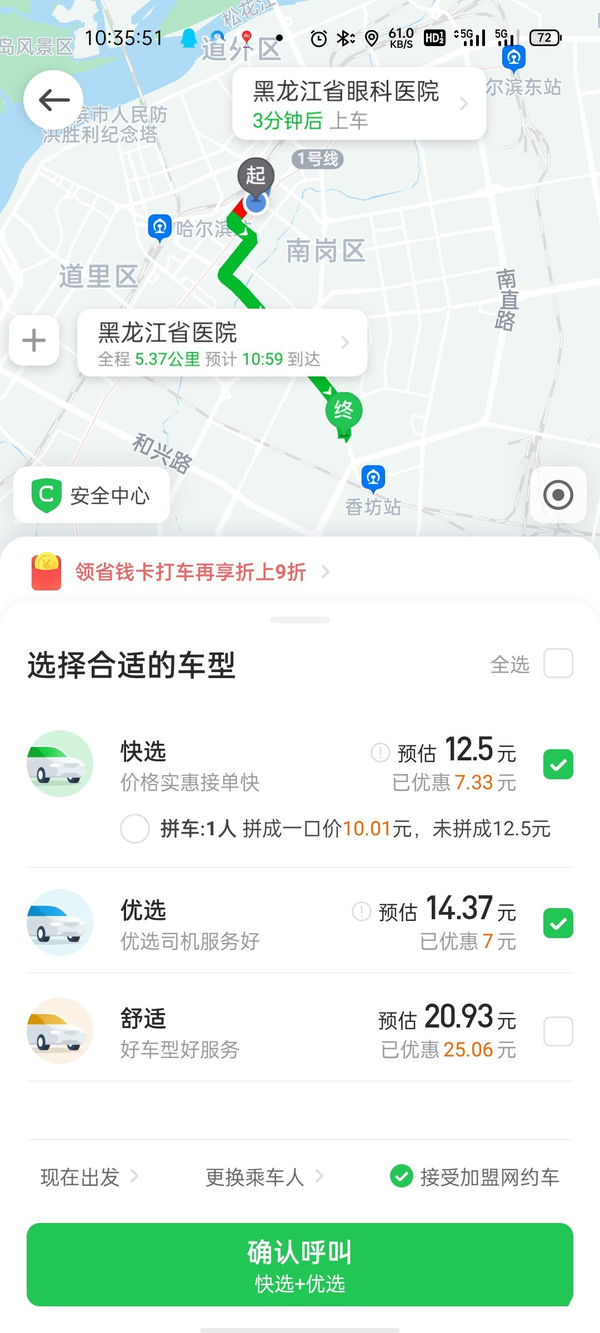Change departure time via 现在出发
Screen dimensions: 600x1333
tap(89, 1177)
